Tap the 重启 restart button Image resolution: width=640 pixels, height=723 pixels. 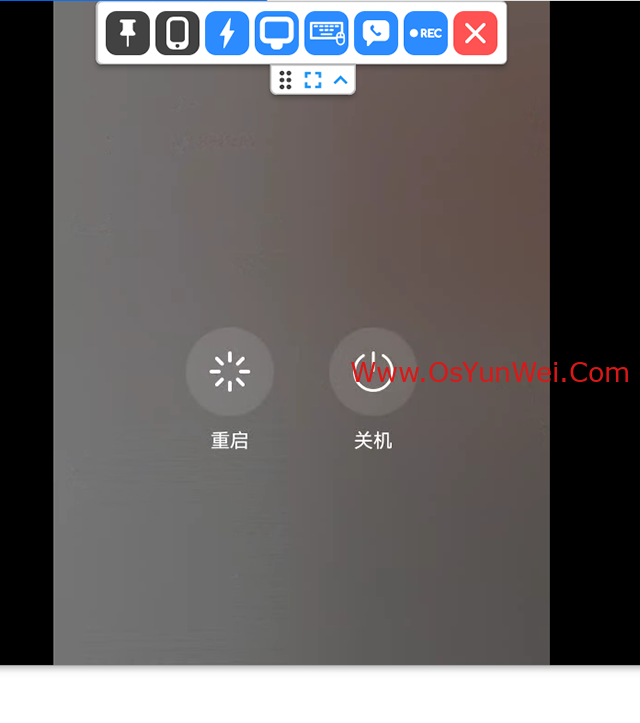point(230,372)
